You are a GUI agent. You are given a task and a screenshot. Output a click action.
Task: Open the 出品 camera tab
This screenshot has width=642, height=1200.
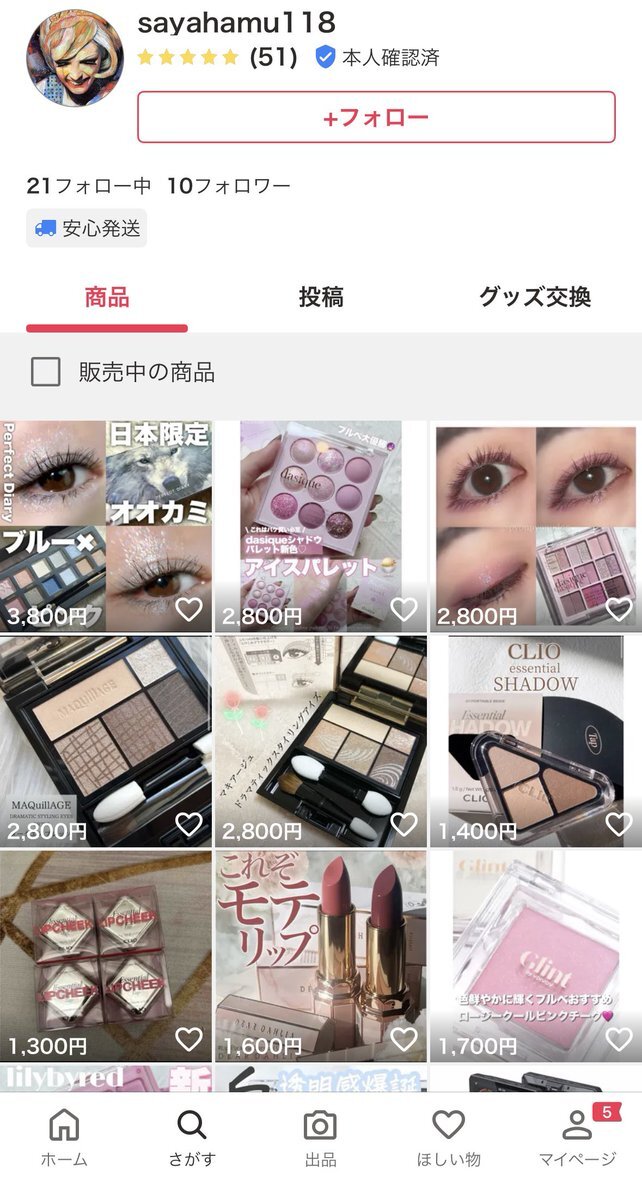click(320, 1138)
